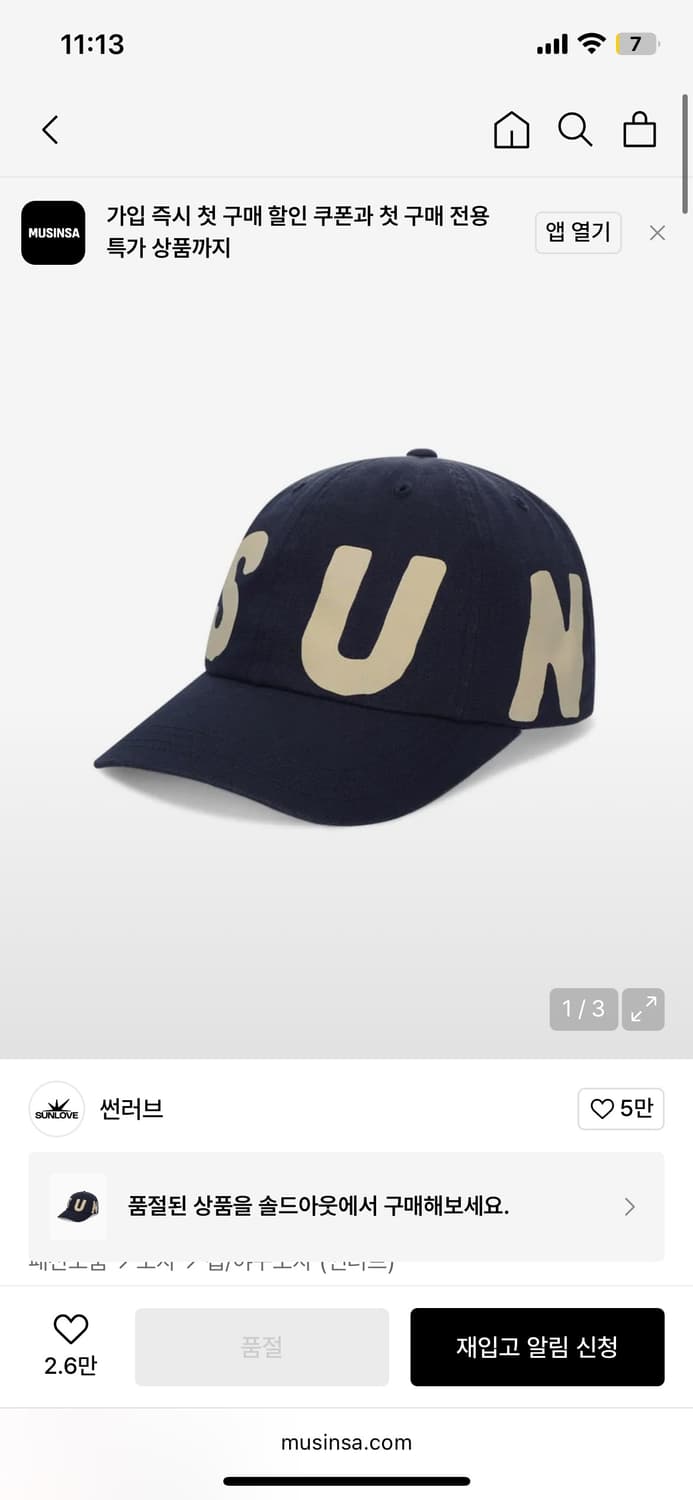Open the Musinsa home page

tap(511, 130)
